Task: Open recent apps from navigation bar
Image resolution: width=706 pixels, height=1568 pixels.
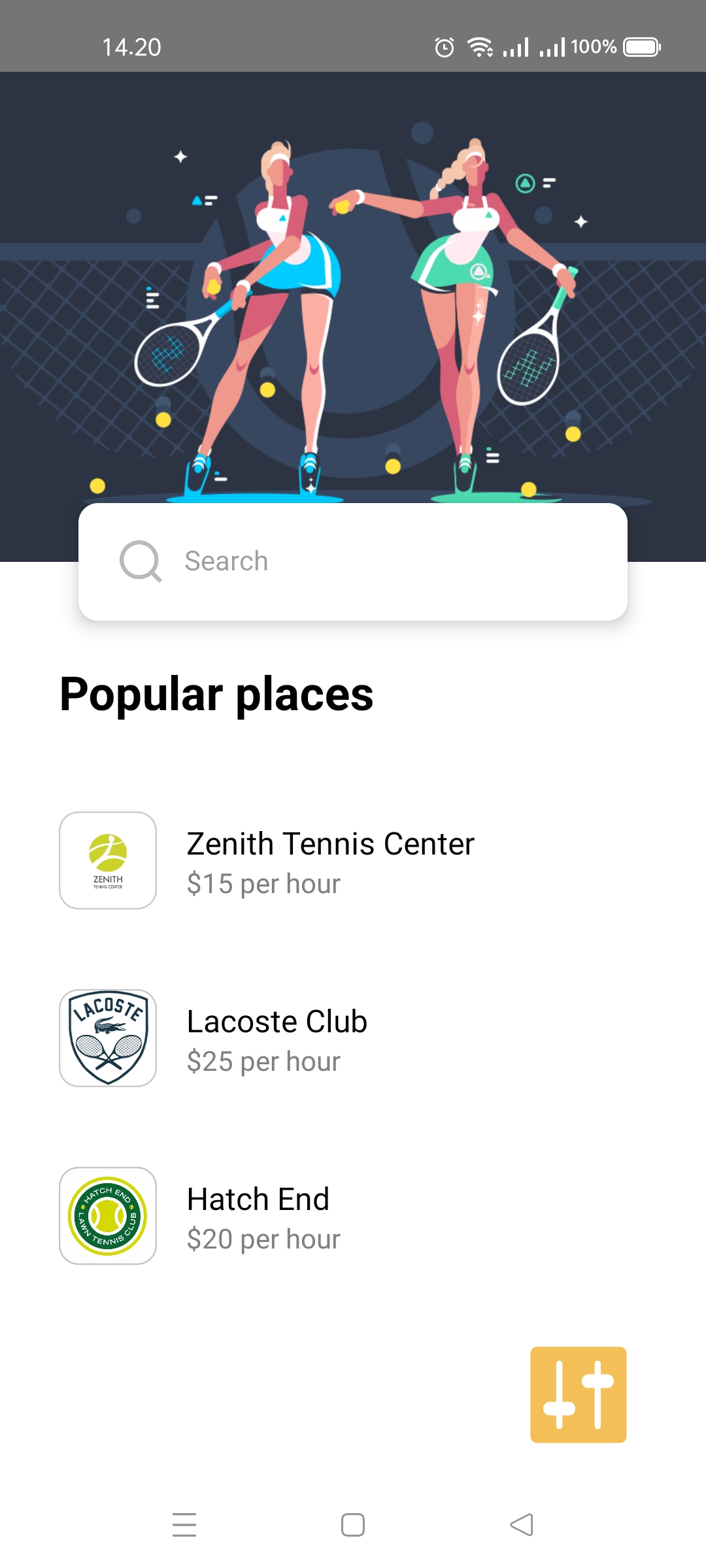Action: click(x=184, y=1525)
